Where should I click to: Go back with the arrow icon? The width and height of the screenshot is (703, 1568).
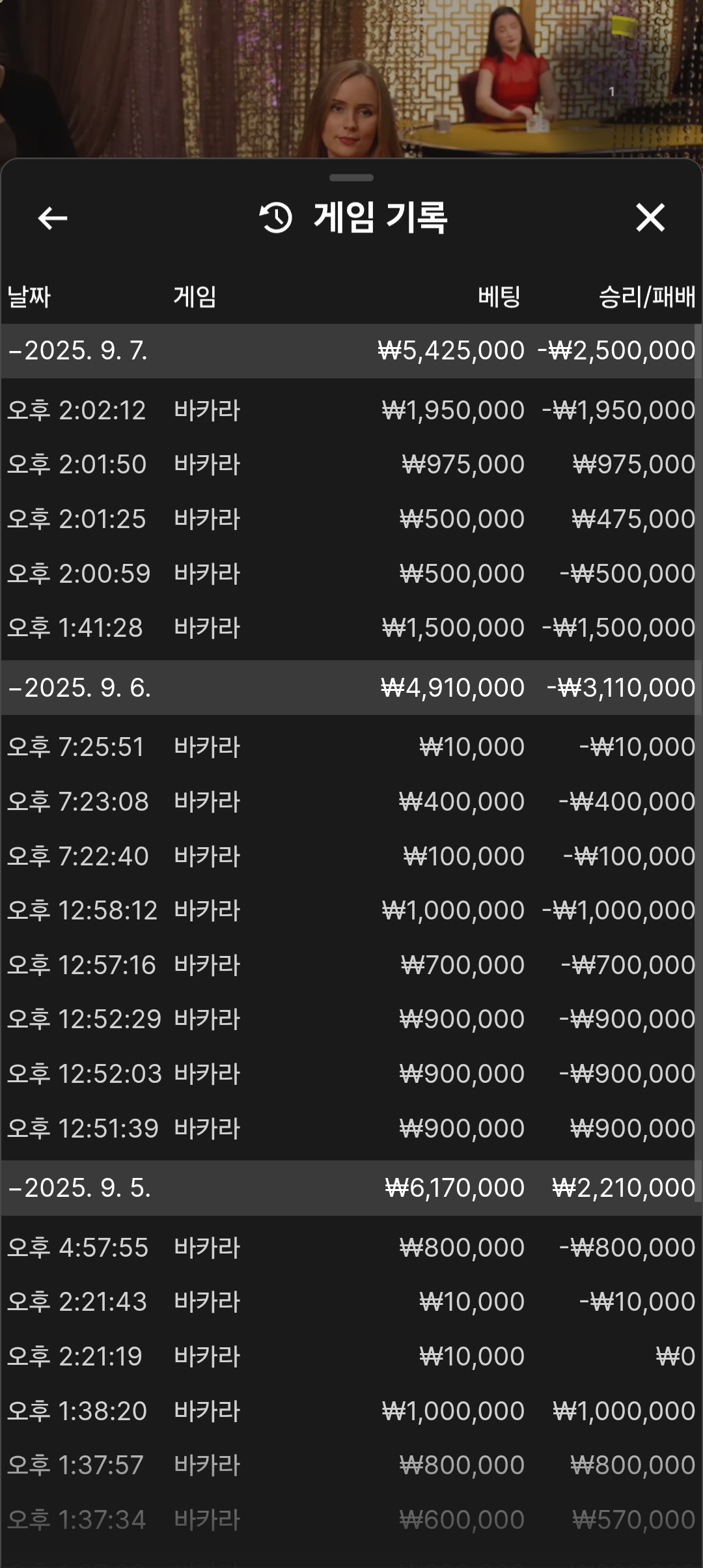coord(53,218)
